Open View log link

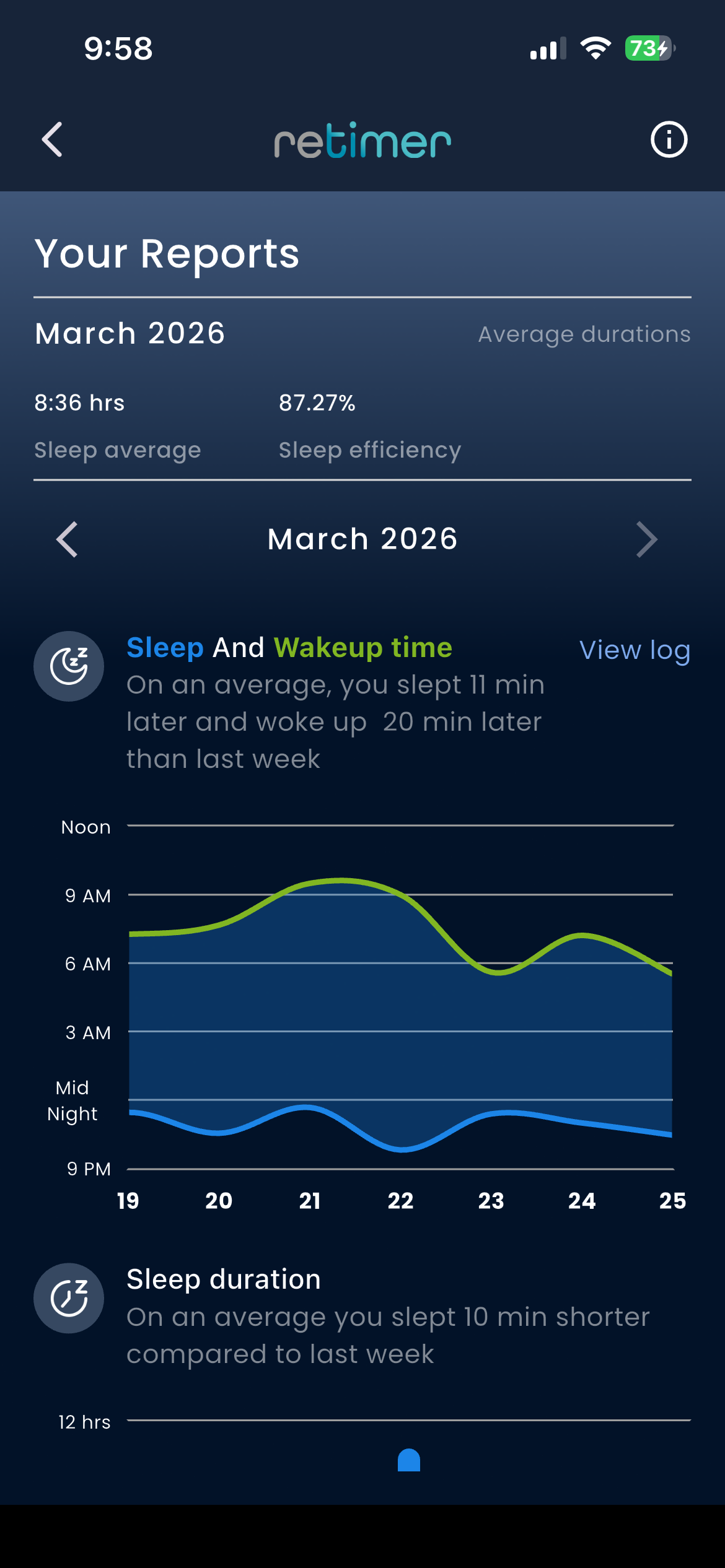(634, 650)
